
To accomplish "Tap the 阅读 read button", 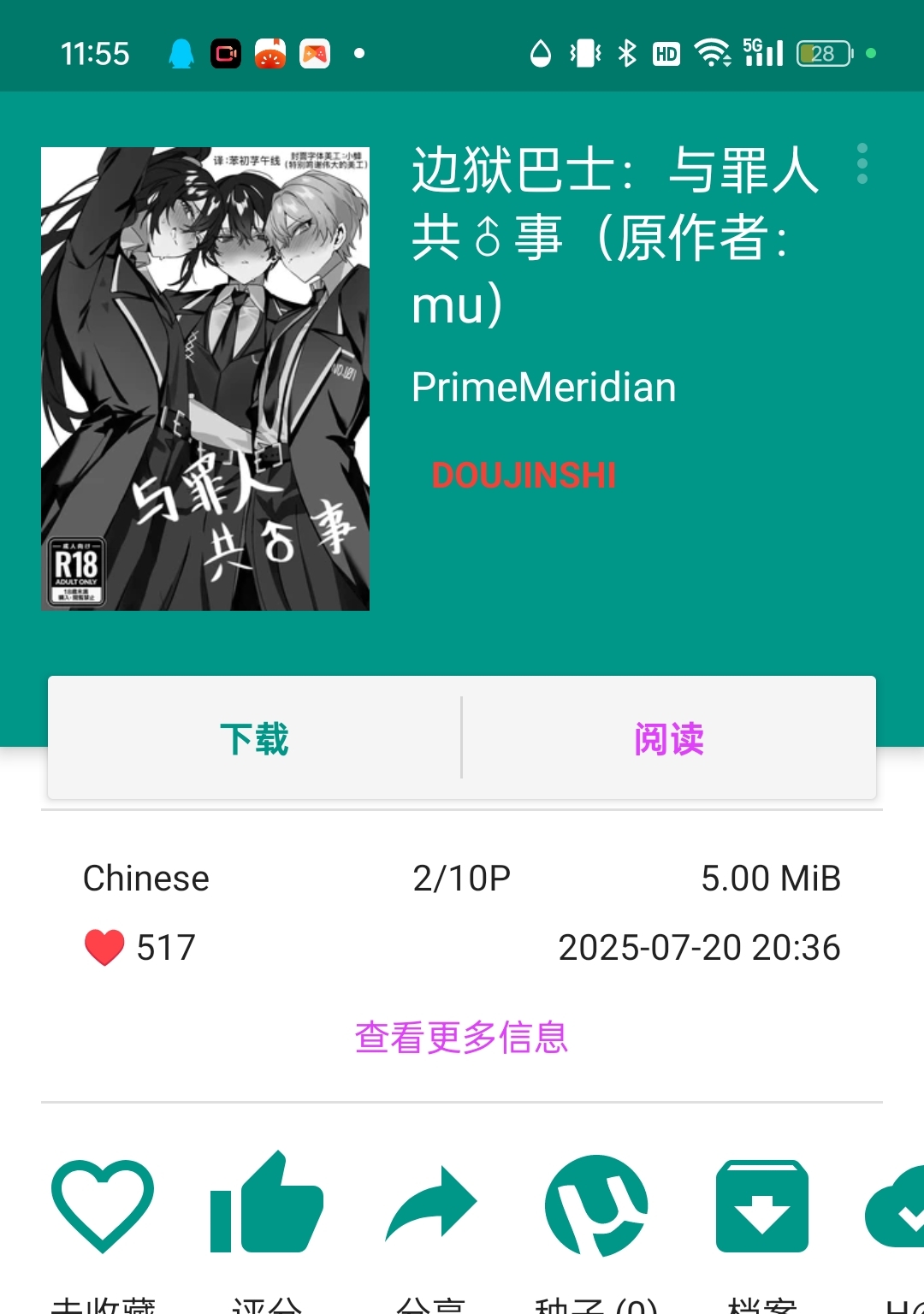I will pos(669,738).
